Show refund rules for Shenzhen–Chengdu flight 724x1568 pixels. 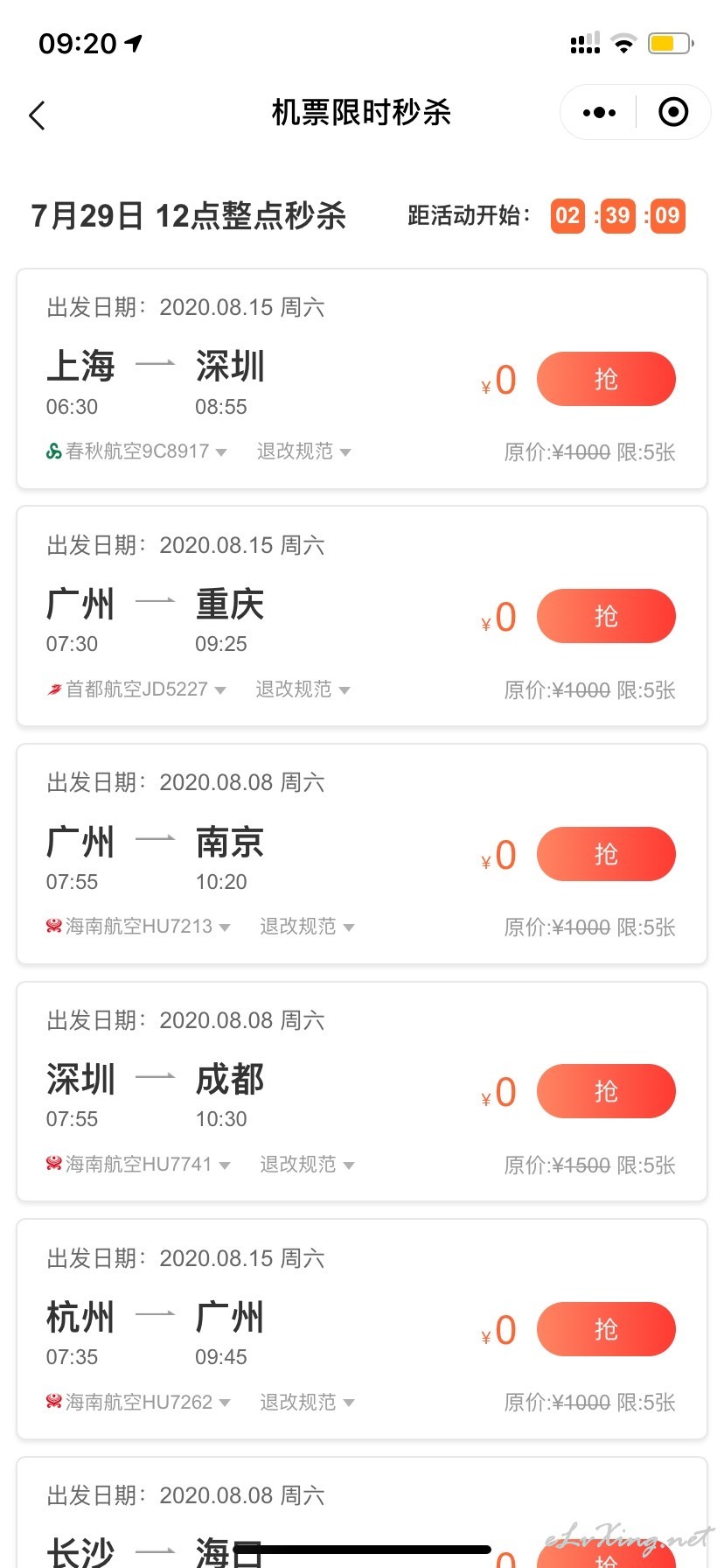(307, 1165)
